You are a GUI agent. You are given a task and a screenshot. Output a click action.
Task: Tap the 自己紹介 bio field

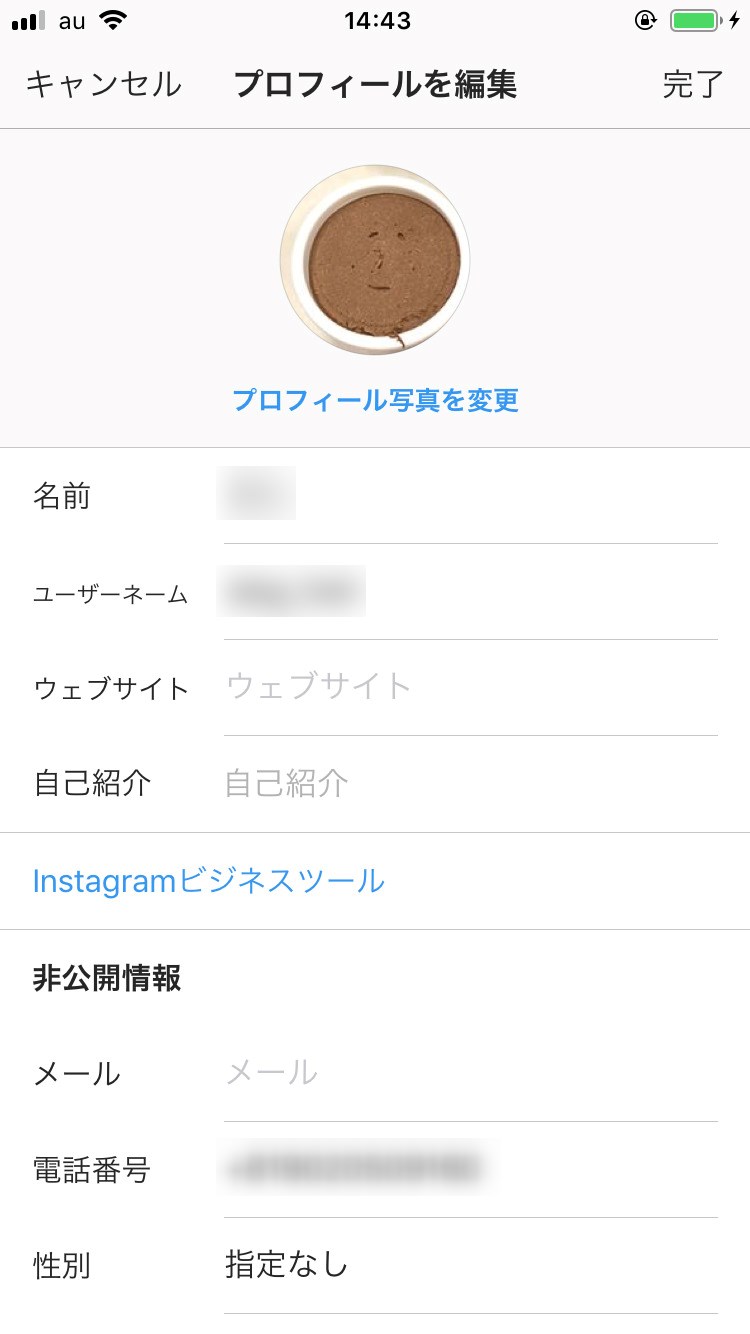[x=471, y=784]
